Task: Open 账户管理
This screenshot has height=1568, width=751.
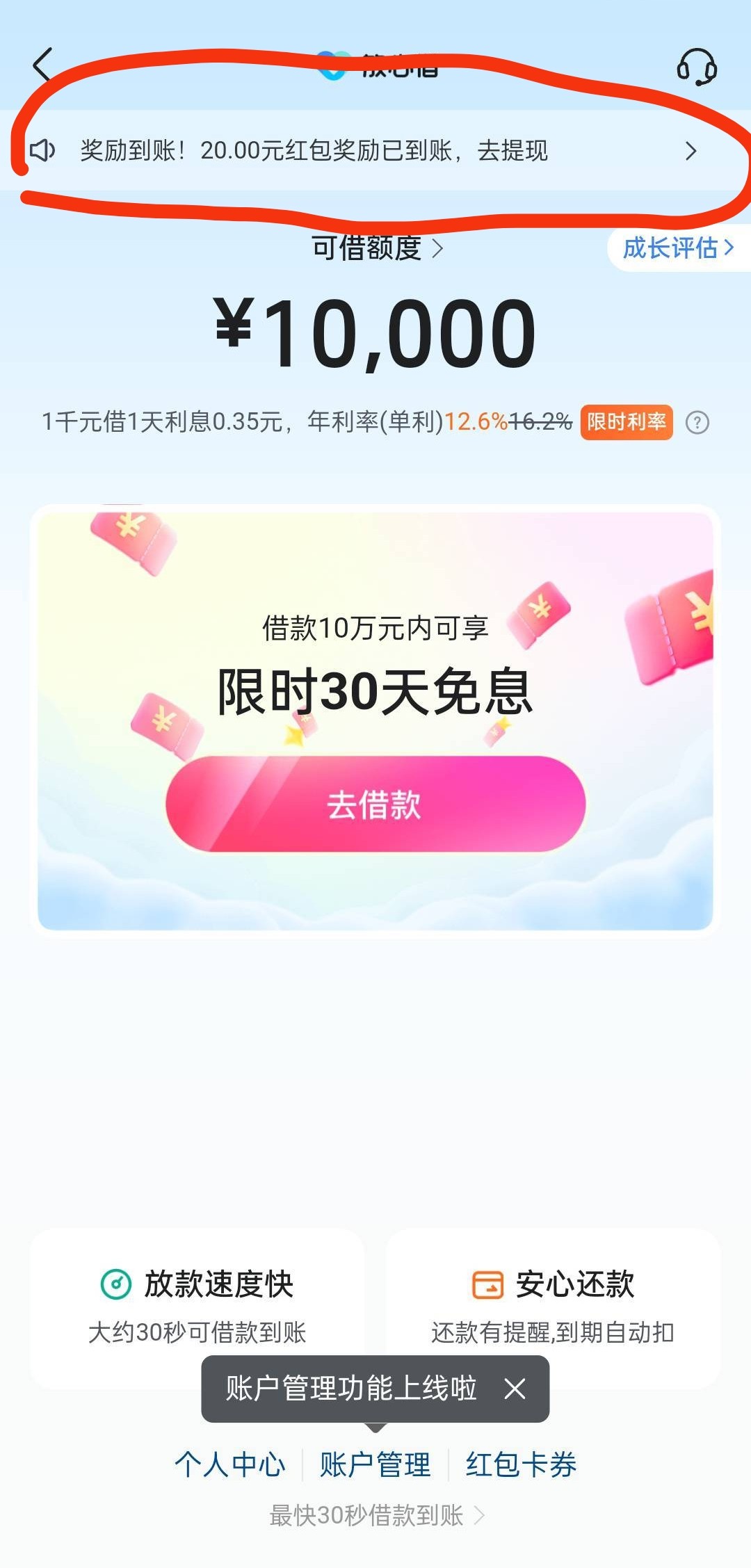Action: pyautogui.click(x=375, y=1464)
